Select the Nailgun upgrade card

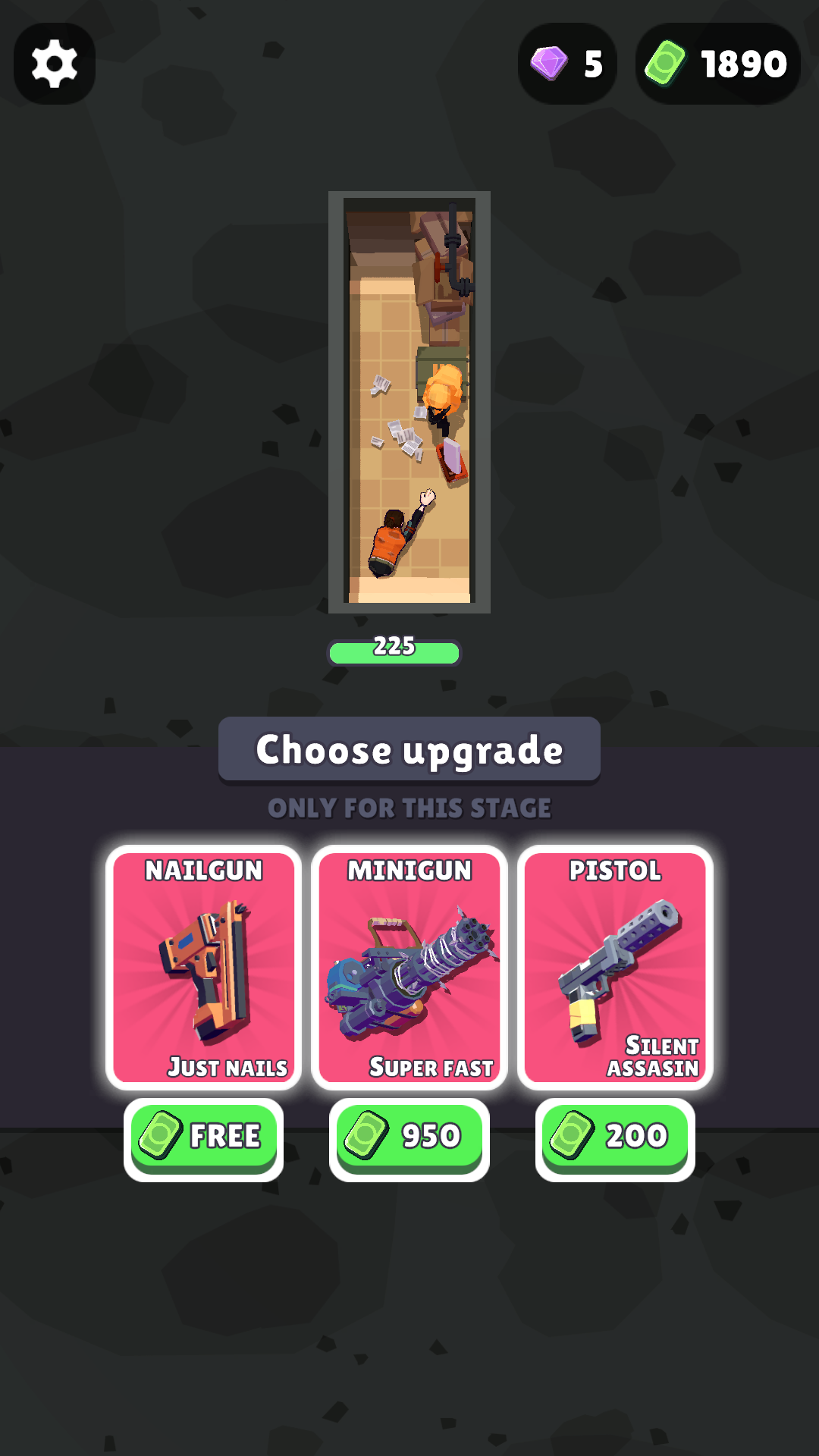coord(204,968)
